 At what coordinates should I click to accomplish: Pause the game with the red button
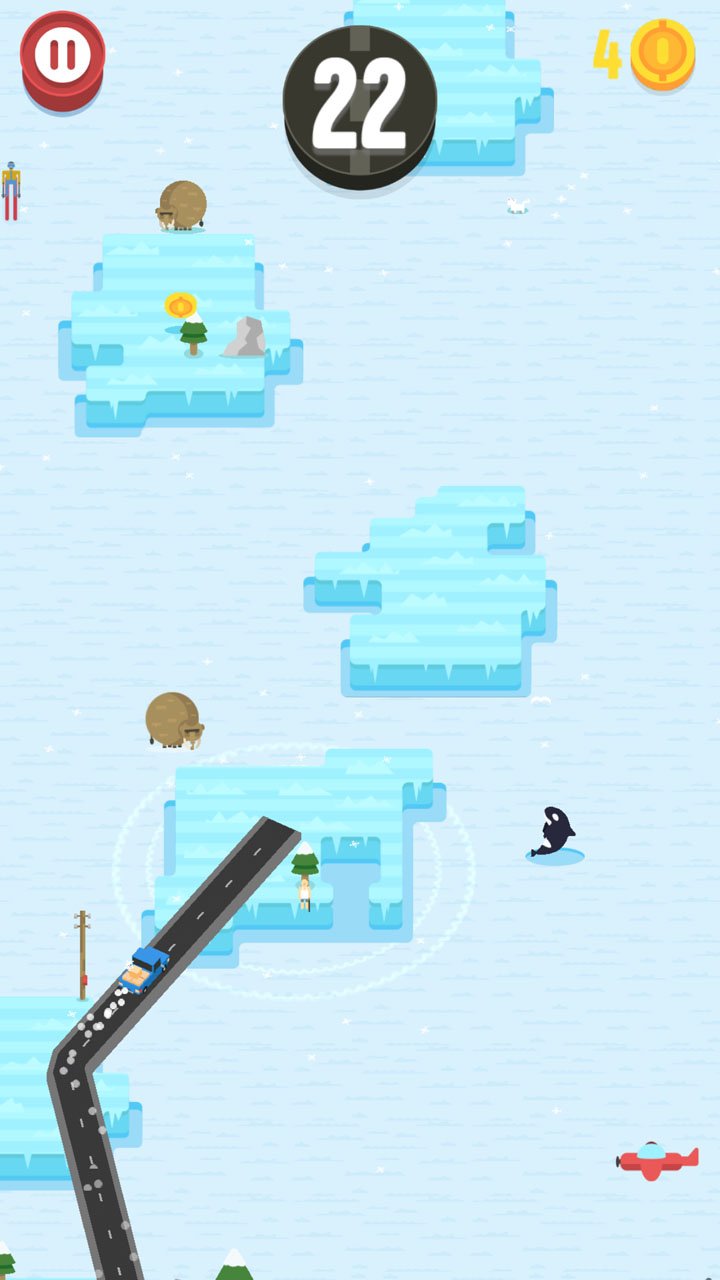(x=63, y=60)
